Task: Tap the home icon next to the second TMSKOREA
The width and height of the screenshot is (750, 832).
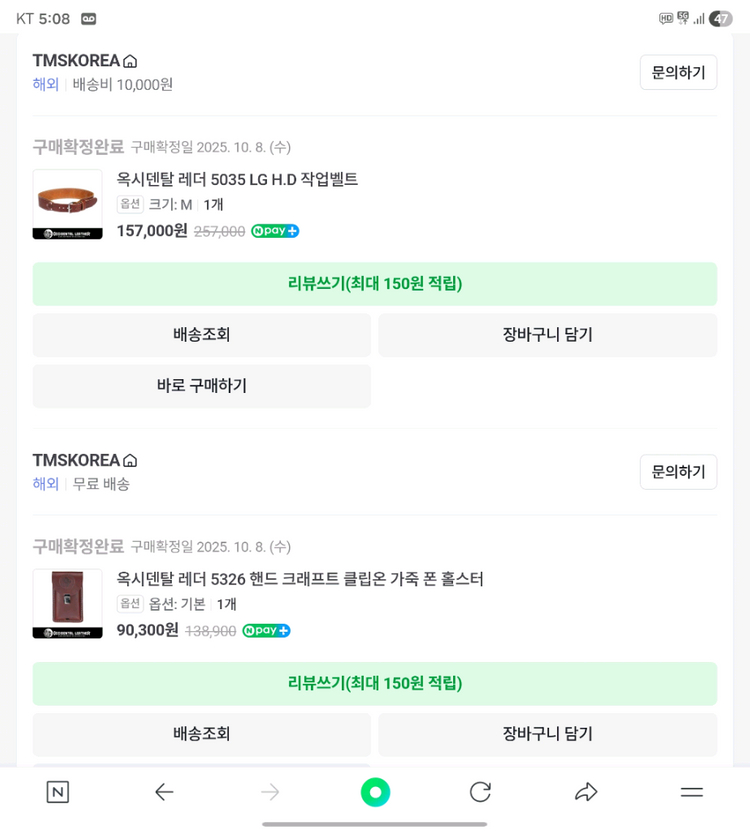Action: click(131, 460)
